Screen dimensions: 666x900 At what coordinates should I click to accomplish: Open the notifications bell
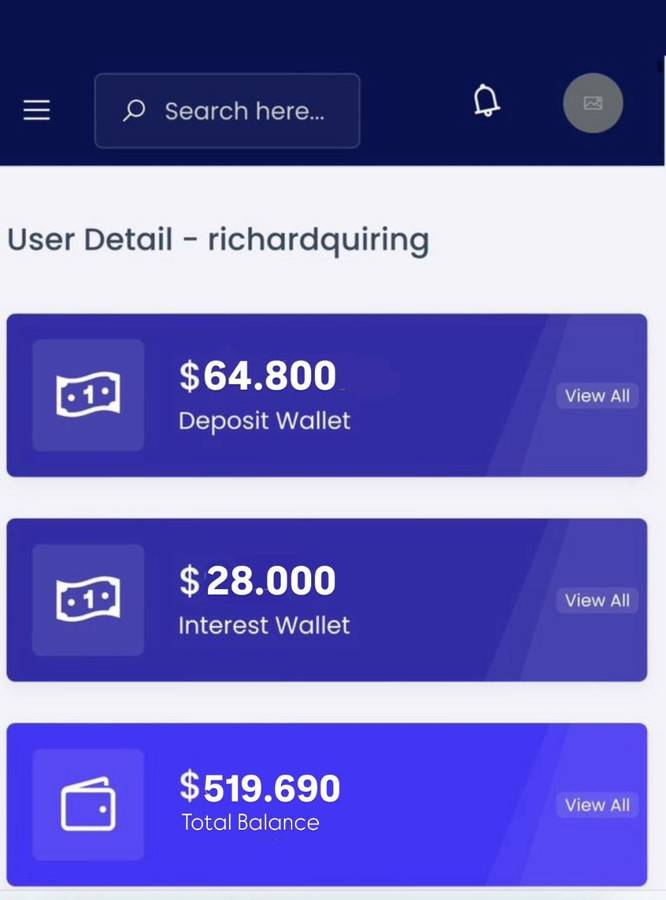(486, 101)
